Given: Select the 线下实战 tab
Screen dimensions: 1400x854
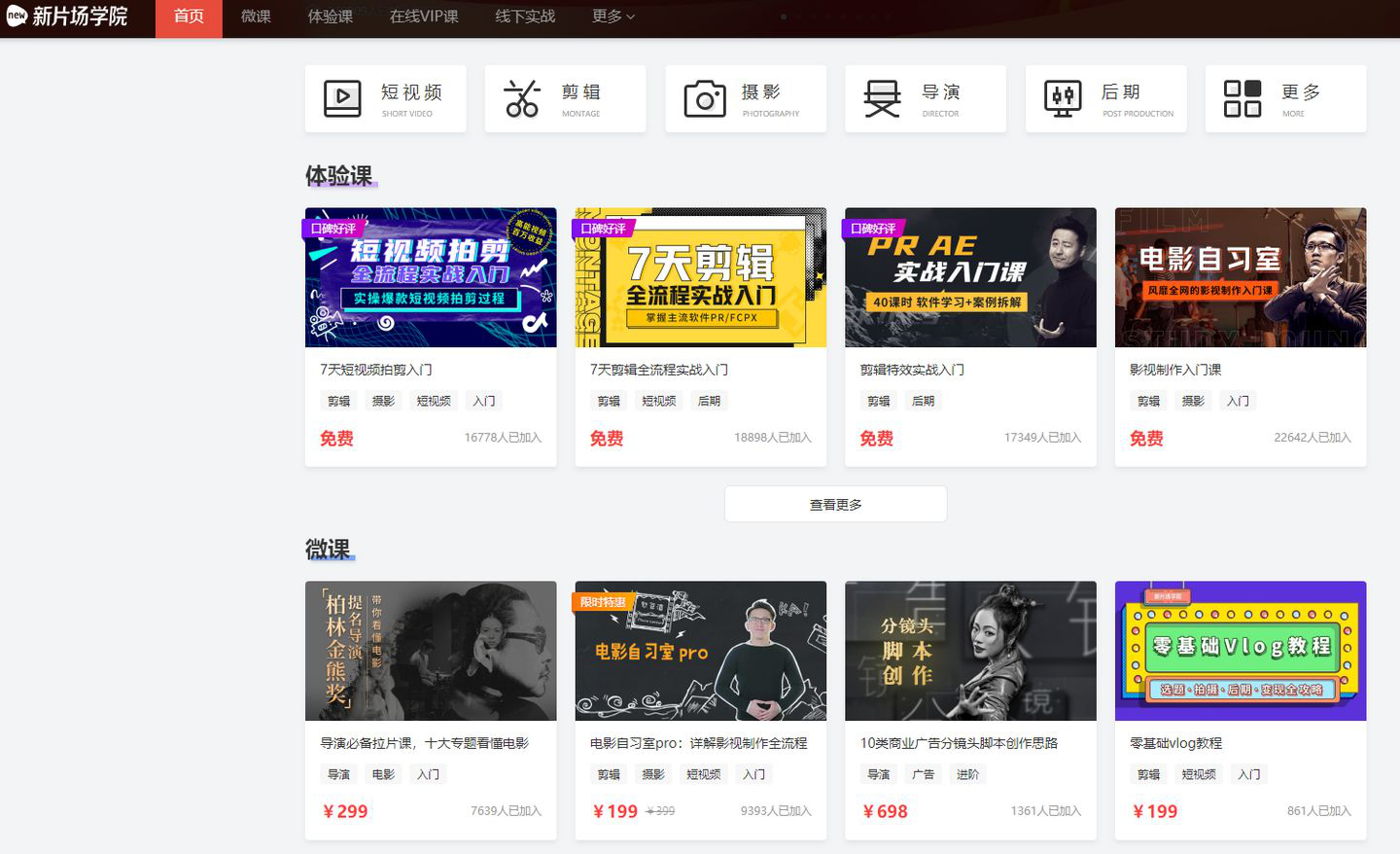Looking at the screenshot, I should (x=525, y=17).
